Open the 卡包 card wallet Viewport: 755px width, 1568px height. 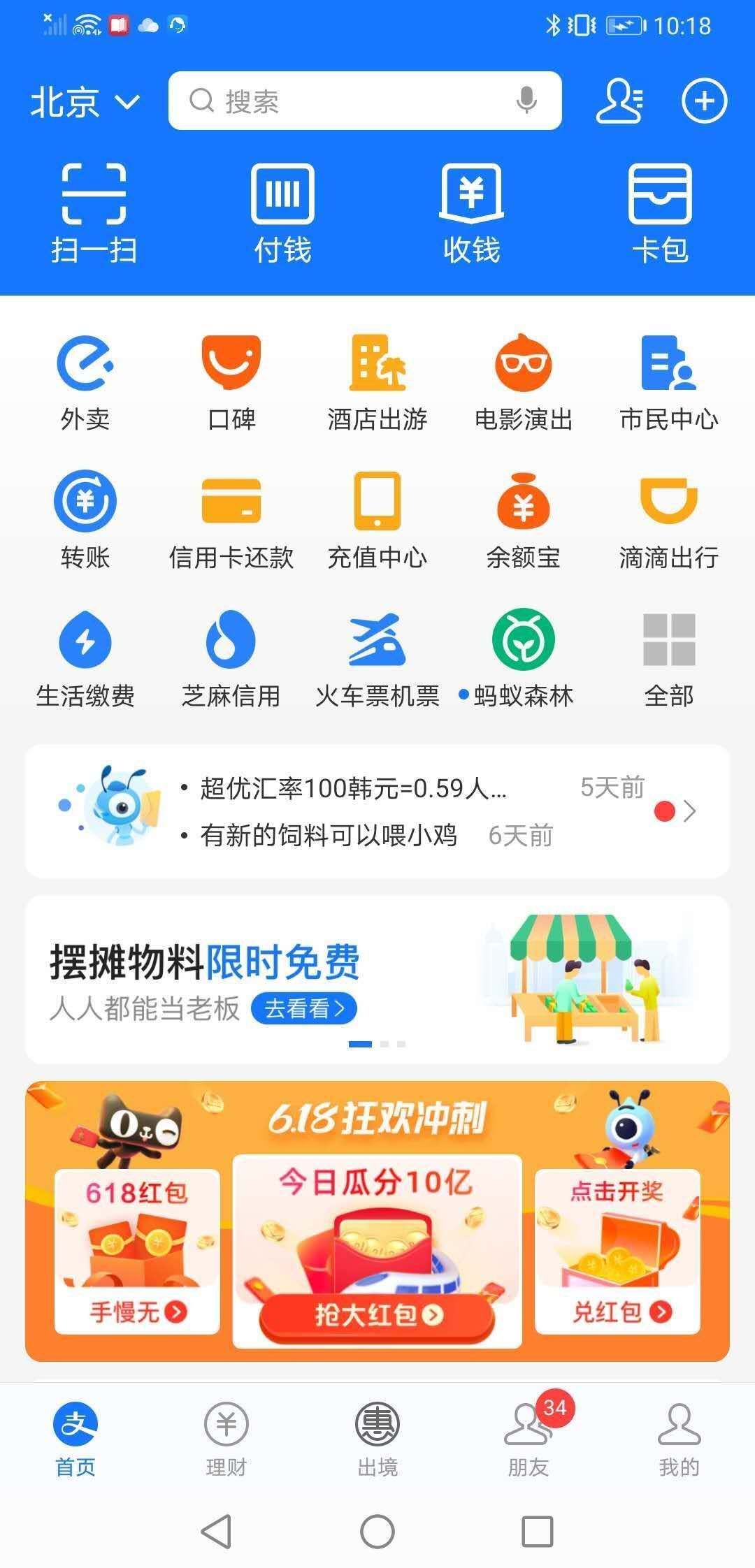(x=661, y=210)
